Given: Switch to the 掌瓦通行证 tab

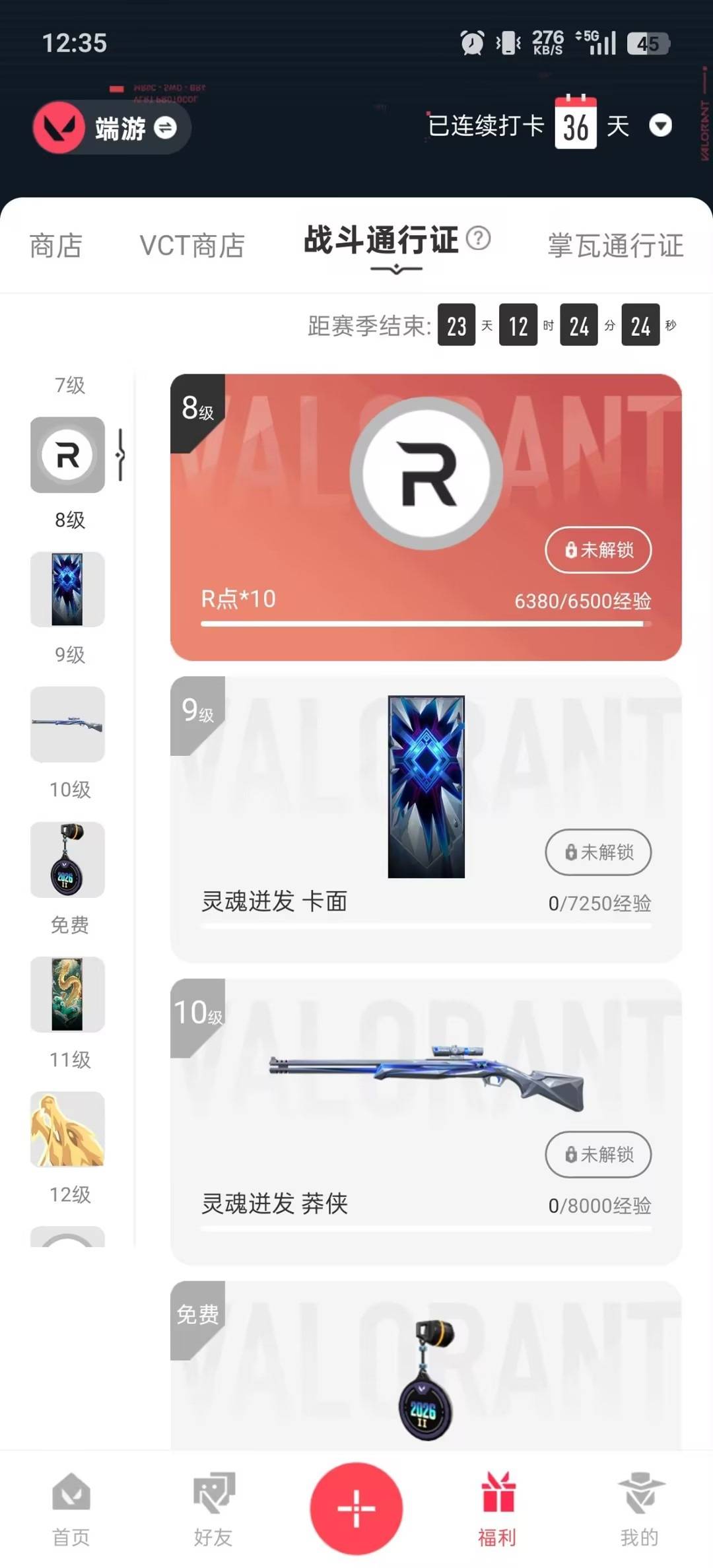Looking at the screenshot, I should point(615,246).
